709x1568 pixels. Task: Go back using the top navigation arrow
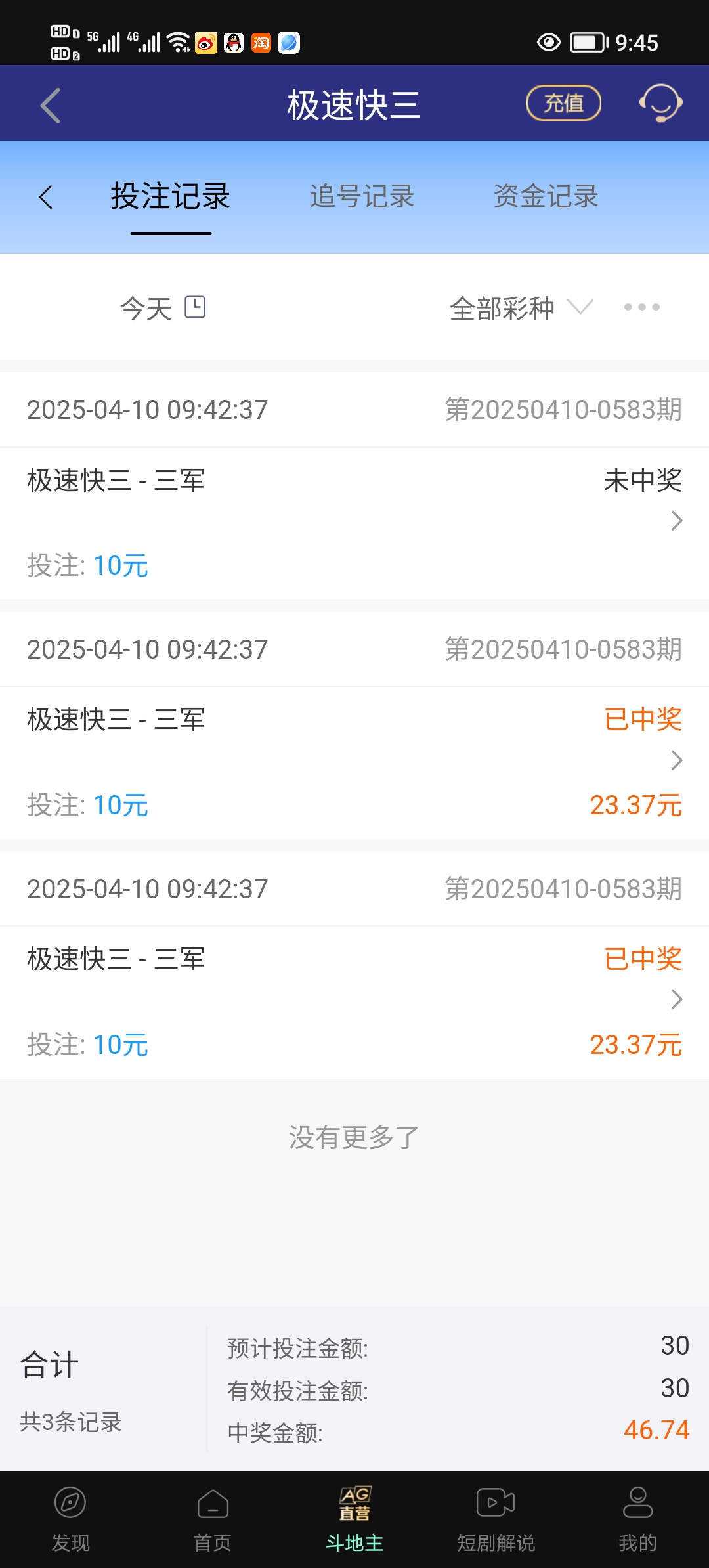tap(49, 103)
